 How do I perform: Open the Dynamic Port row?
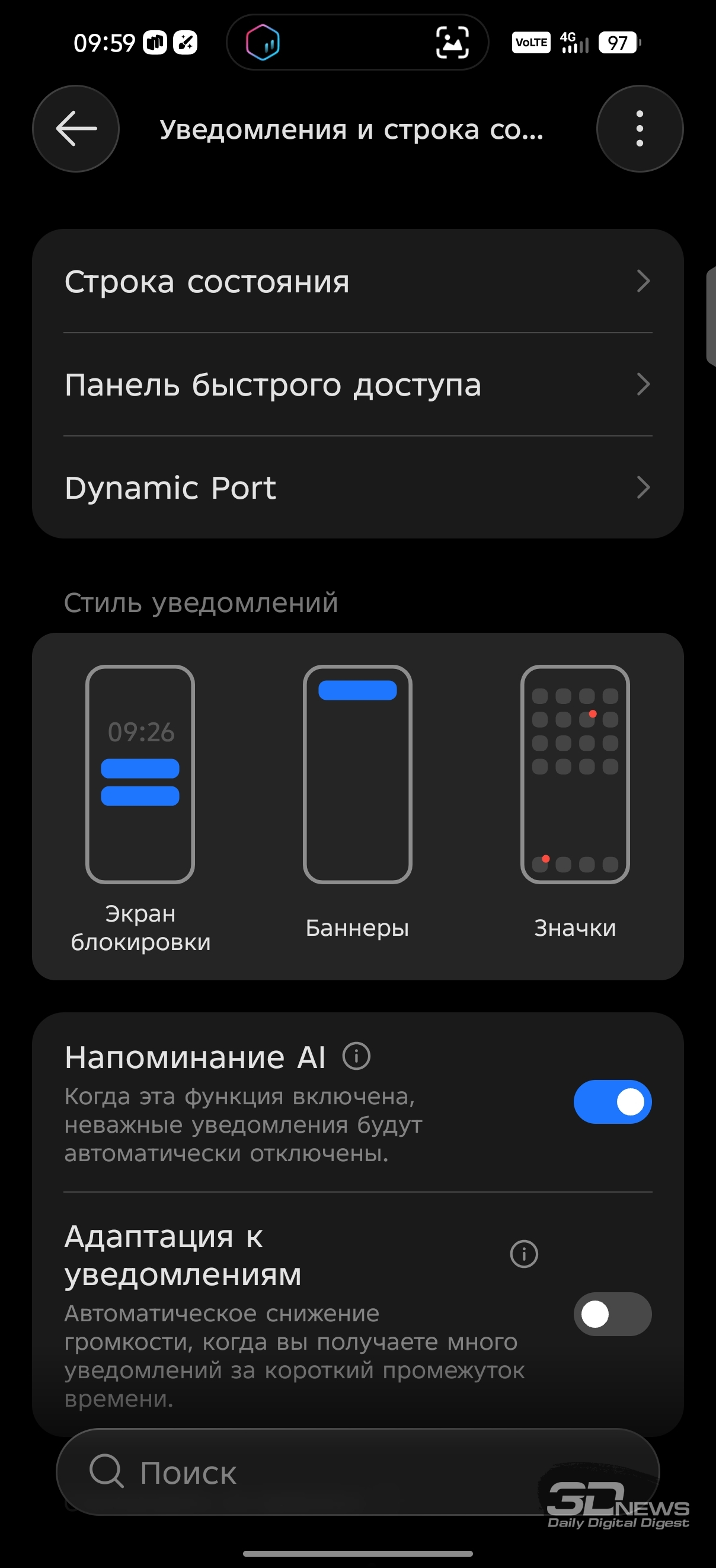coord(357,487)
